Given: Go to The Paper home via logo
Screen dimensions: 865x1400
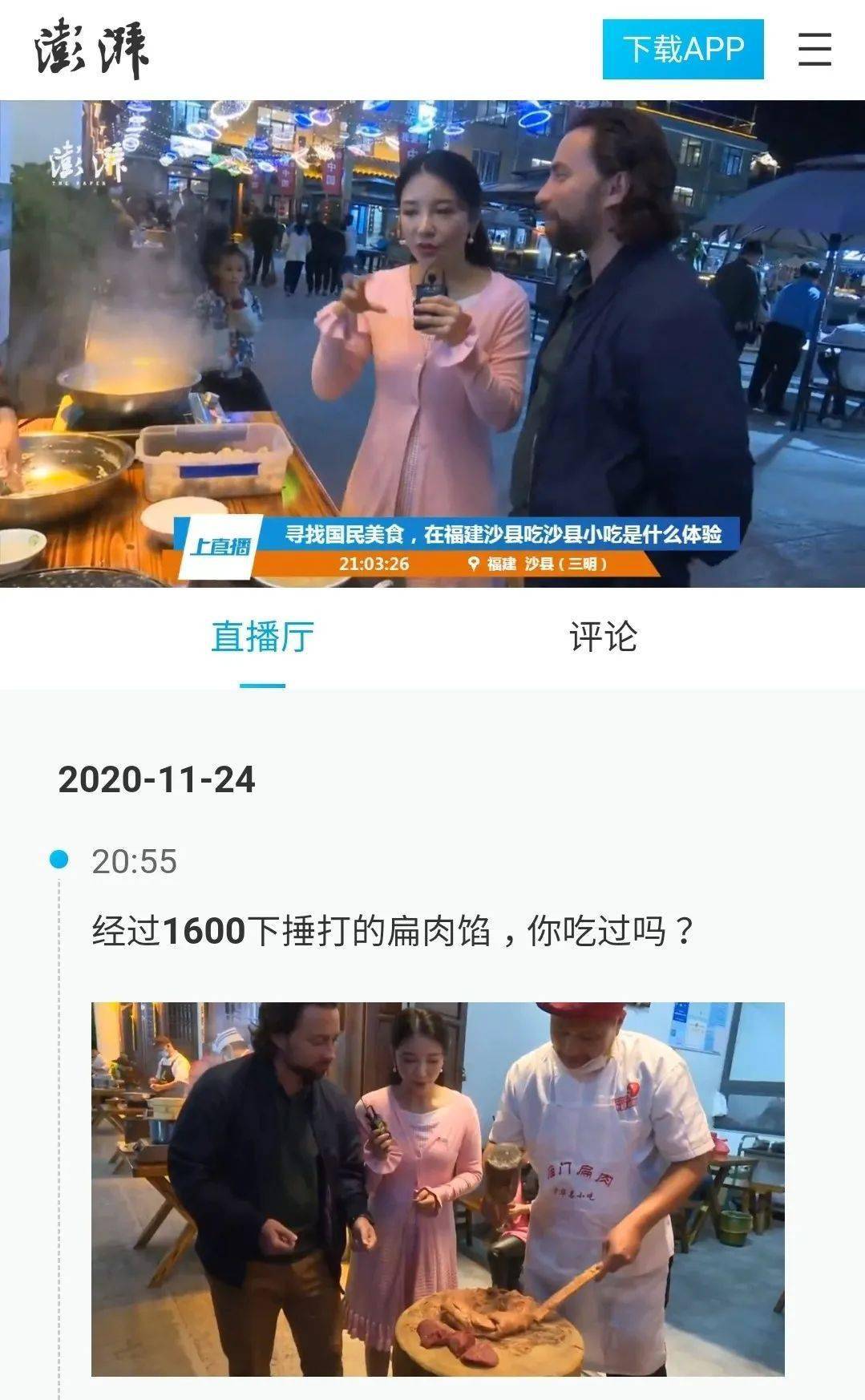Looking at the screenshot, I should (x=91, y=50).
